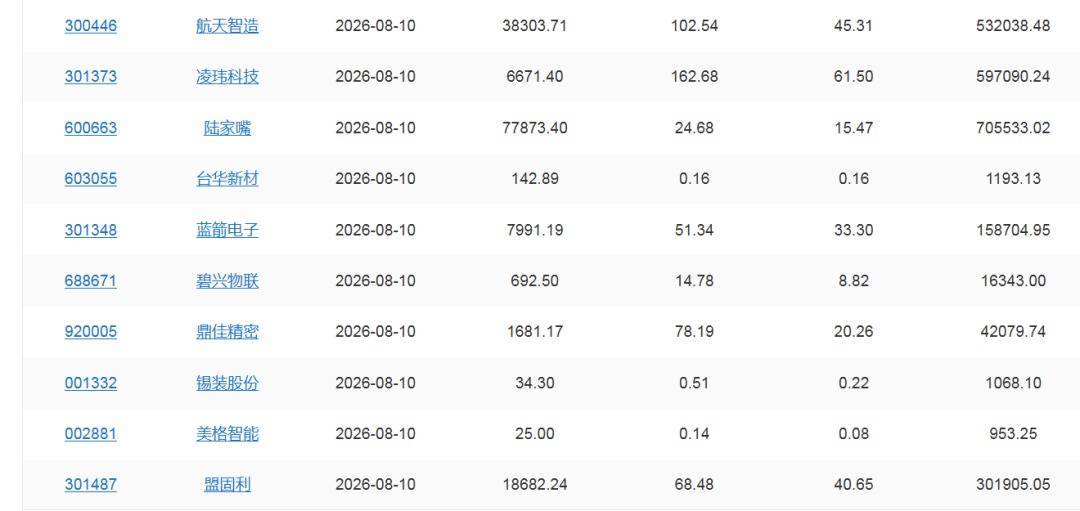Open stock code link 603055
The image size is (1080, 511).
point(90,179)
